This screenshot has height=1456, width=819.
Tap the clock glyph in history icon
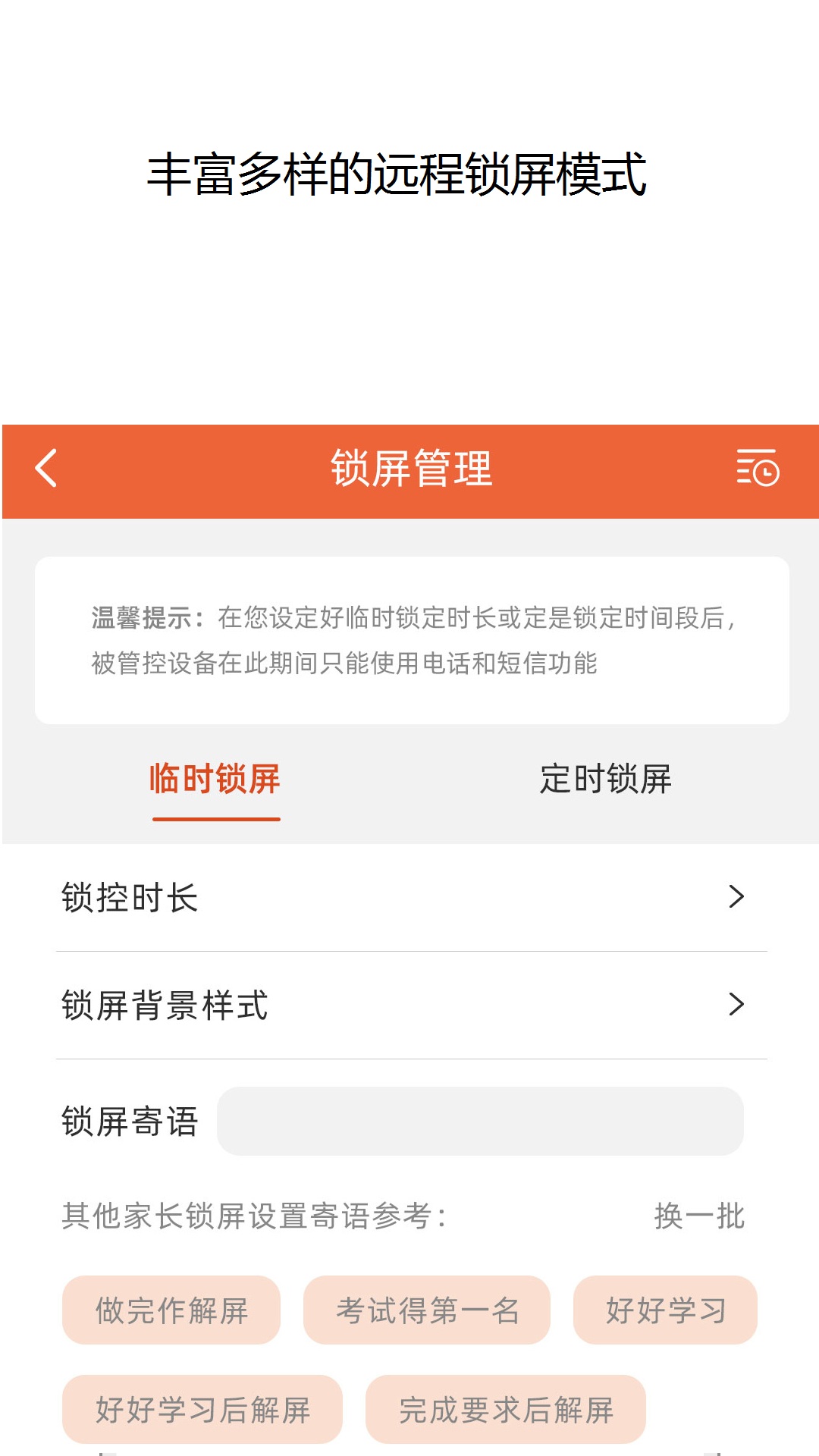[767, 473]
